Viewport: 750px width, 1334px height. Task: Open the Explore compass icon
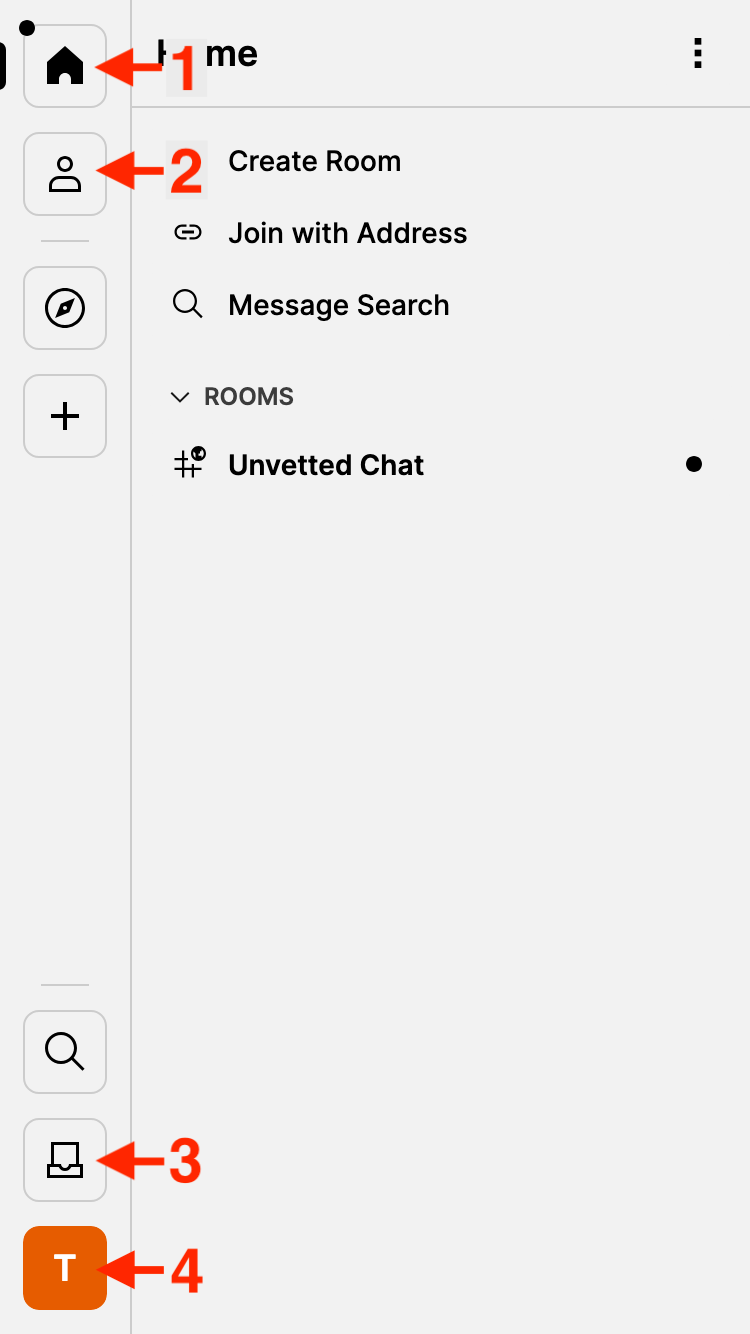[x=65, y=308]
